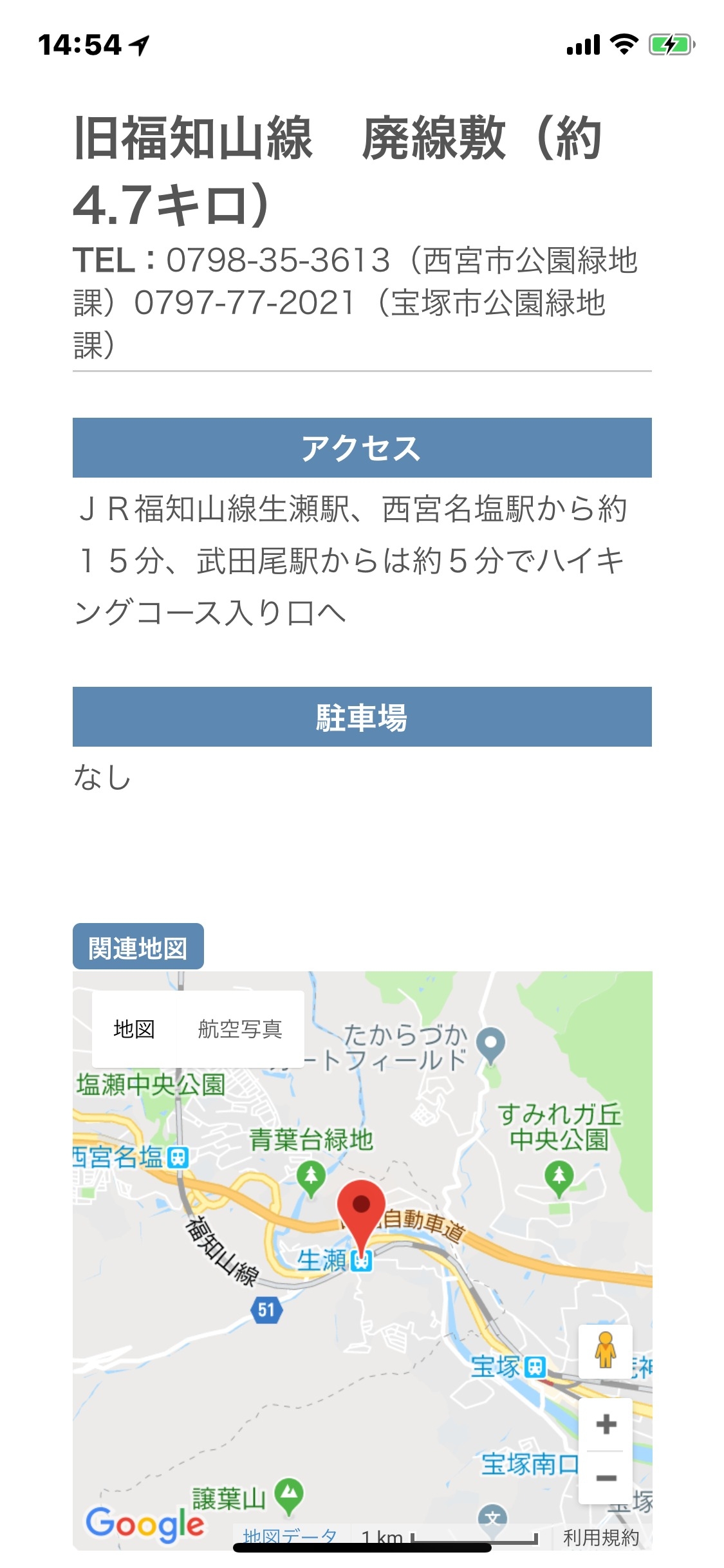The width and height of the screenshot is (724, 1568).
Task: Zoom in on the map
Action: point(606,1424)
